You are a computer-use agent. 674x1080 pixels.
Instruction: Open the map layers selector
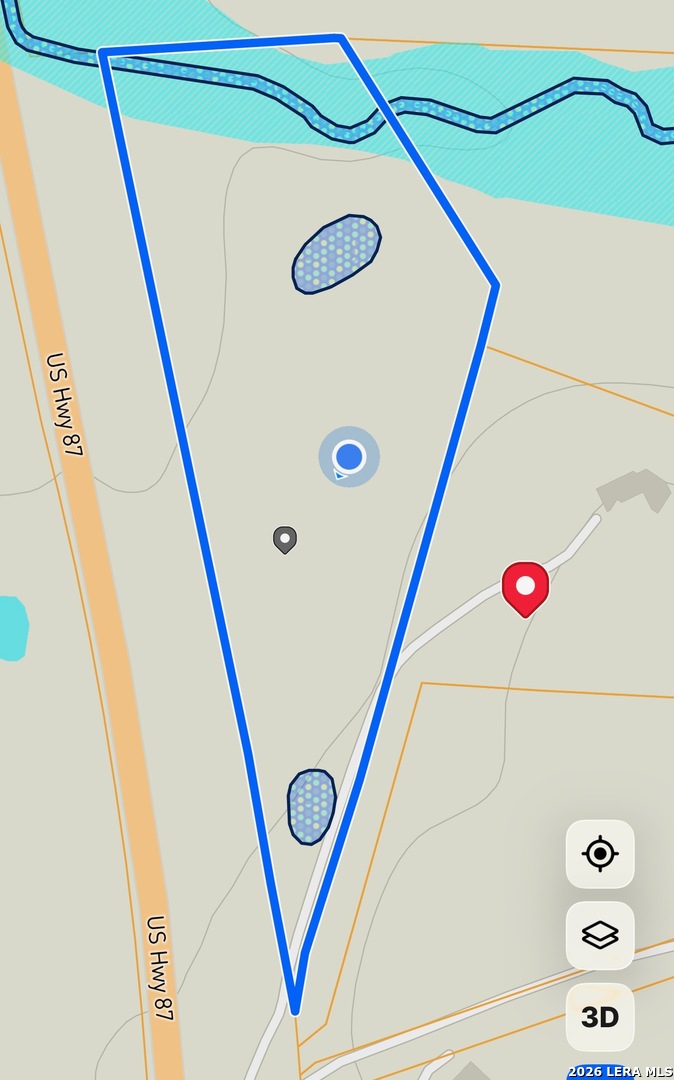pos(600,935)
